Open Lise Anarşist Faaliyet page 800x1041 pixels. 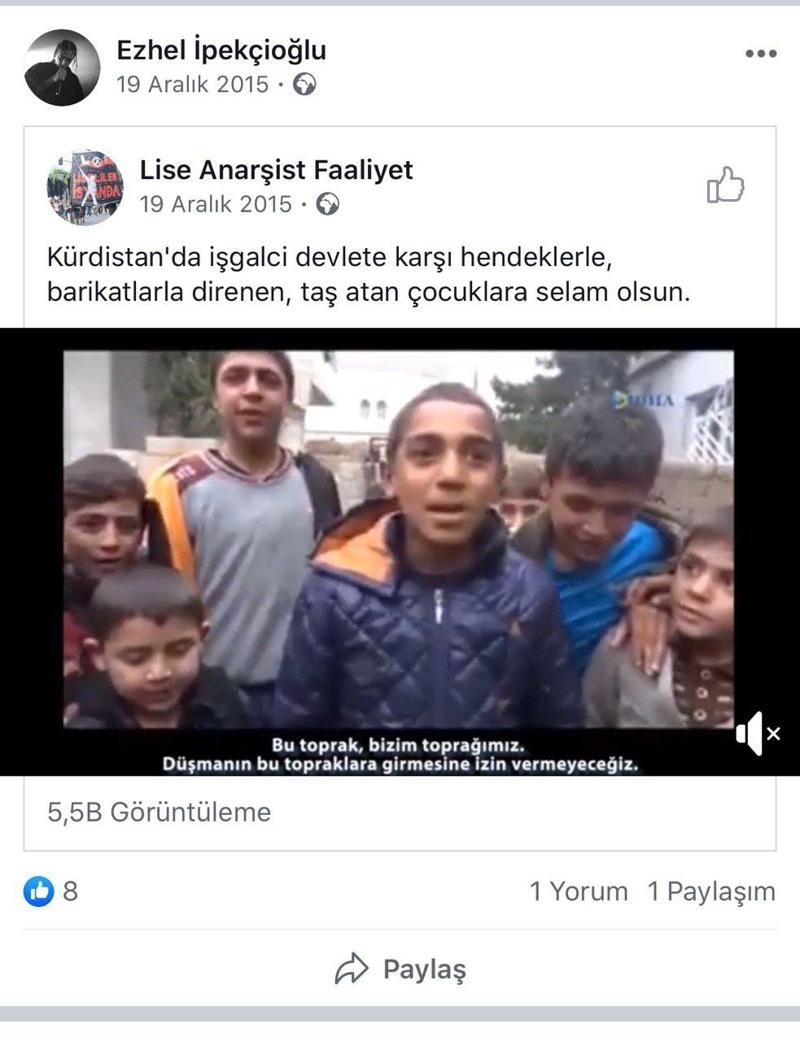tap(276, 170)
